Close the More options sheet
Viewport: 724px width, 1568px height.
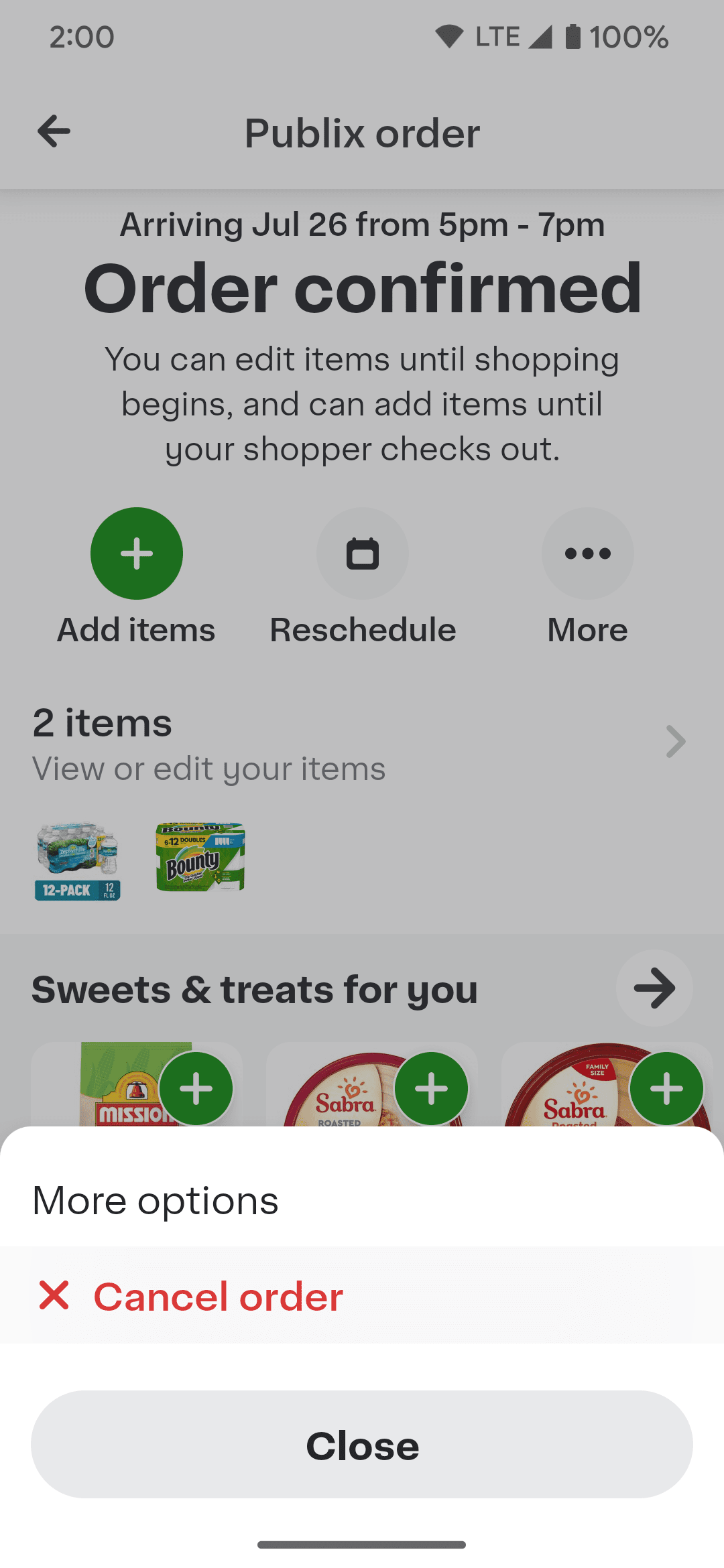click(362, 1445)
